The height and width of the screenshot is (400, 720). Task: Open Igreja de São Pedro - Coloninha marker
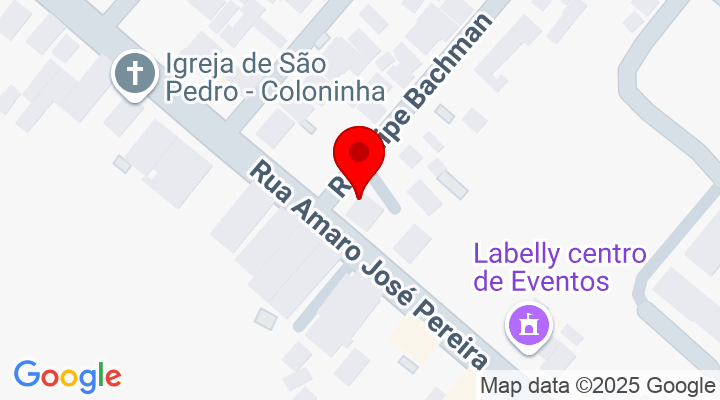click(131, 73)
